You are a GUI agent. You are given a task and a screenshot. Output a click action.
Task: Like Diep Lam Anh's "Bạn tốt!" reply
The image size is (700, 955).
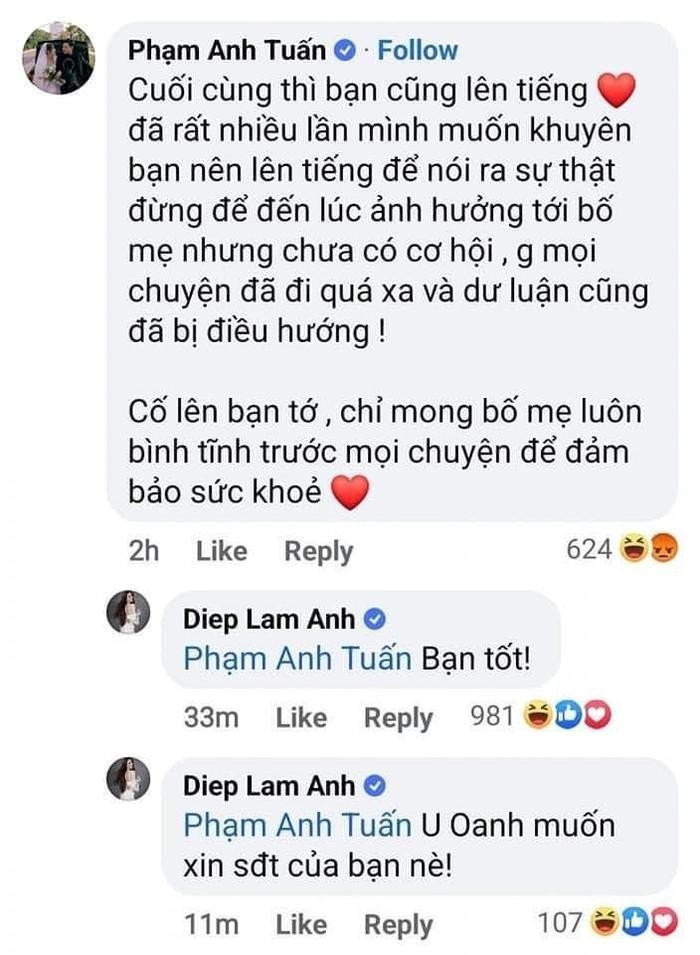pos(301,717)
